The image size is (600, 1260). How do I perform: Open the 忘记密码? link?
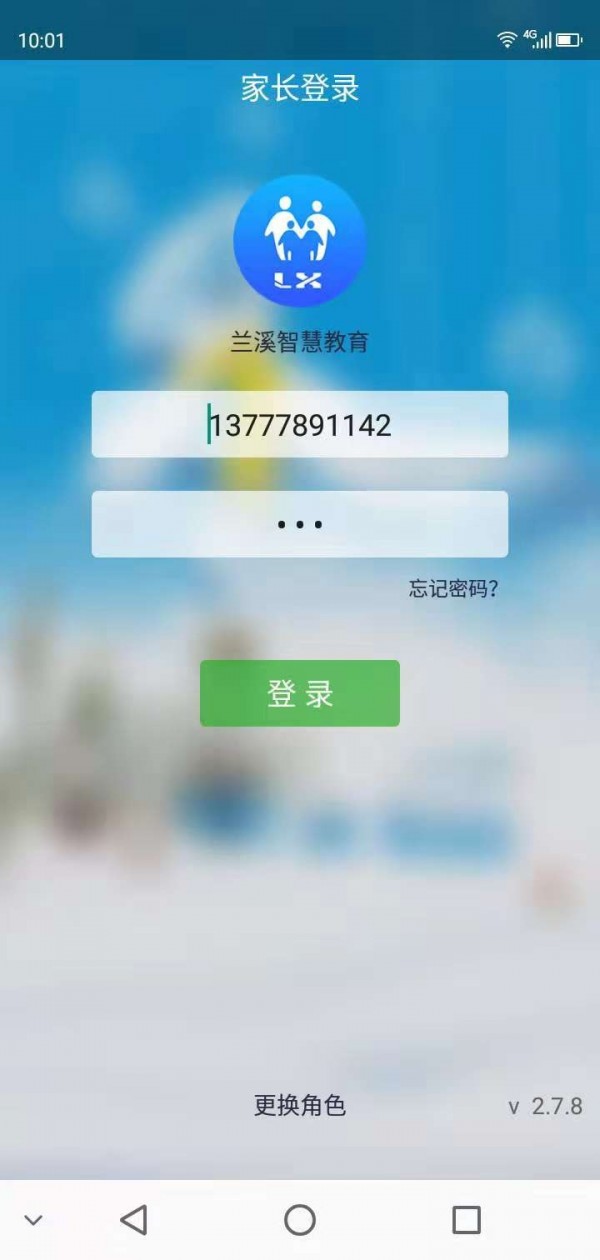(x=453, y=588)
